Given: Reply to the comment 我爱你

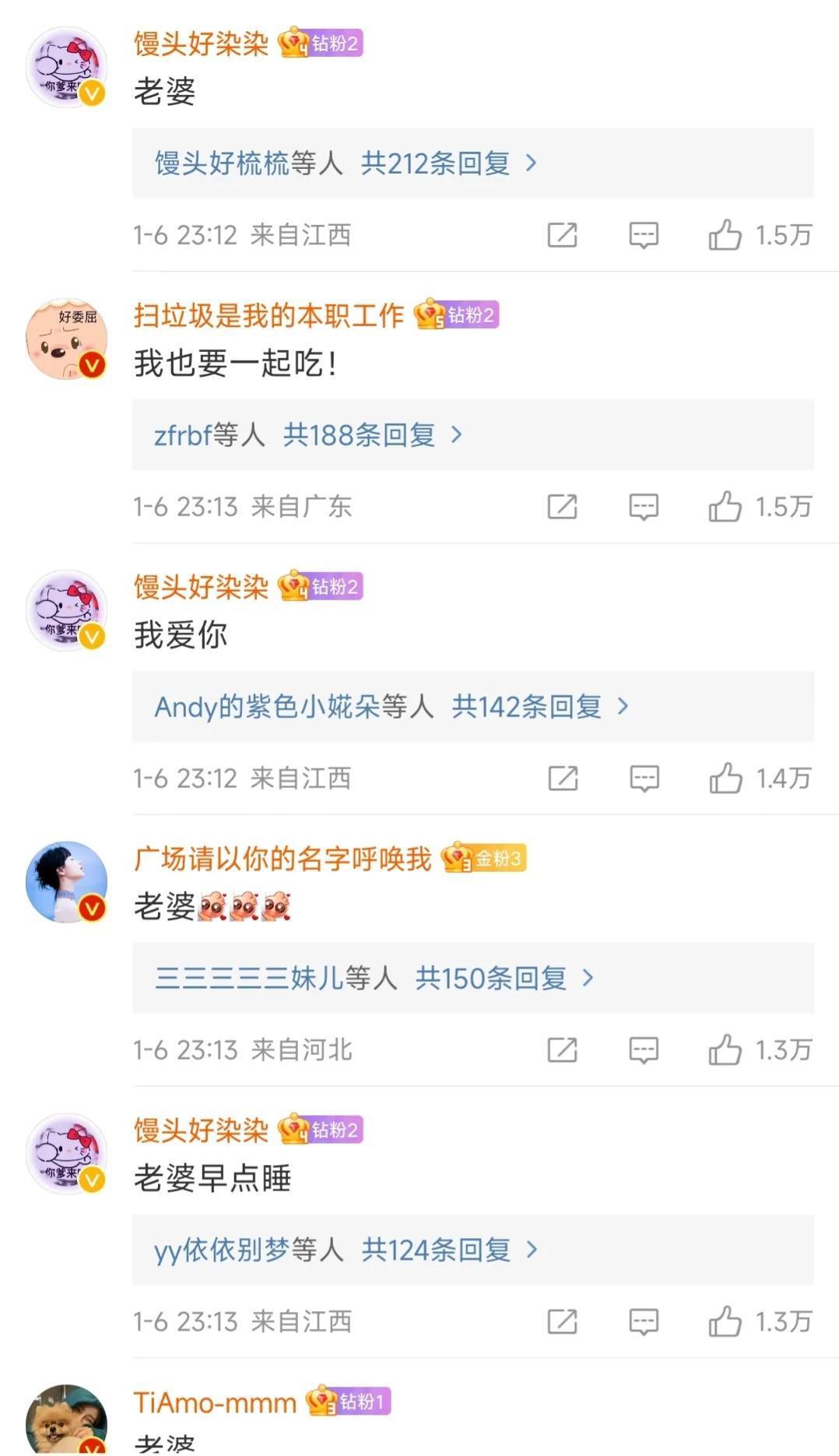Looking at the screenshot, I should (644, 778).
